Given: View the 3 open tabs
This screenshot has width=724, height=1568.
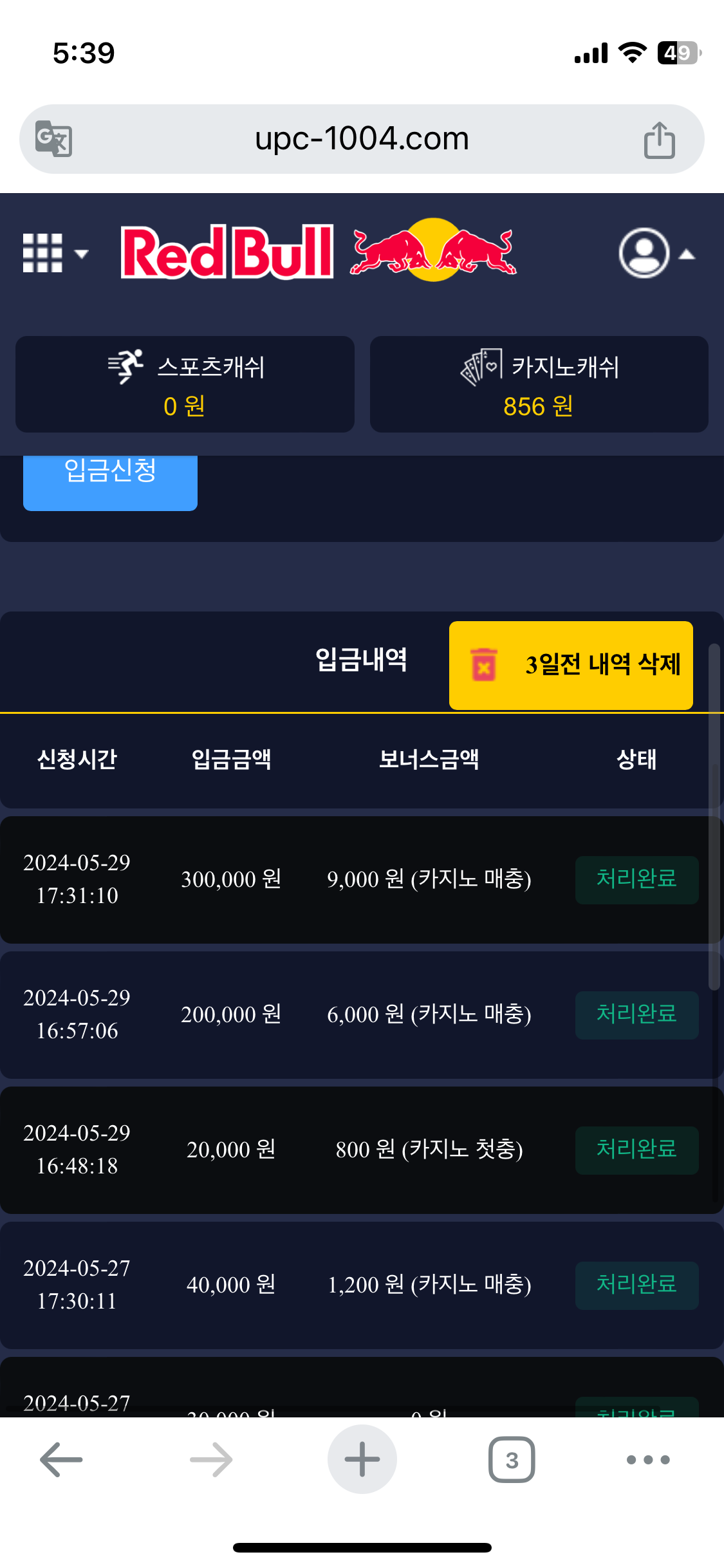Looking at the screenshot, I should pyautogui.click(x=512, y=1459).
